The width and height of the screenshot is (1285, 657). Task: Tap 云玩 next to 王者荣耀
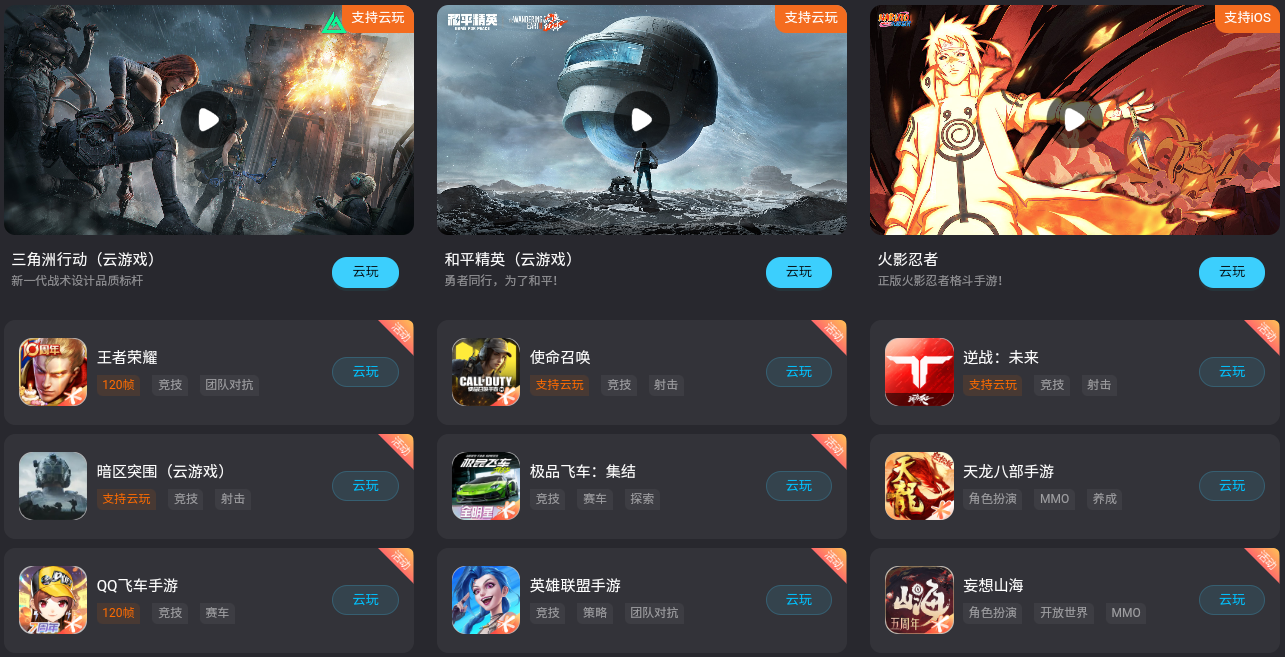pos(365,372)
